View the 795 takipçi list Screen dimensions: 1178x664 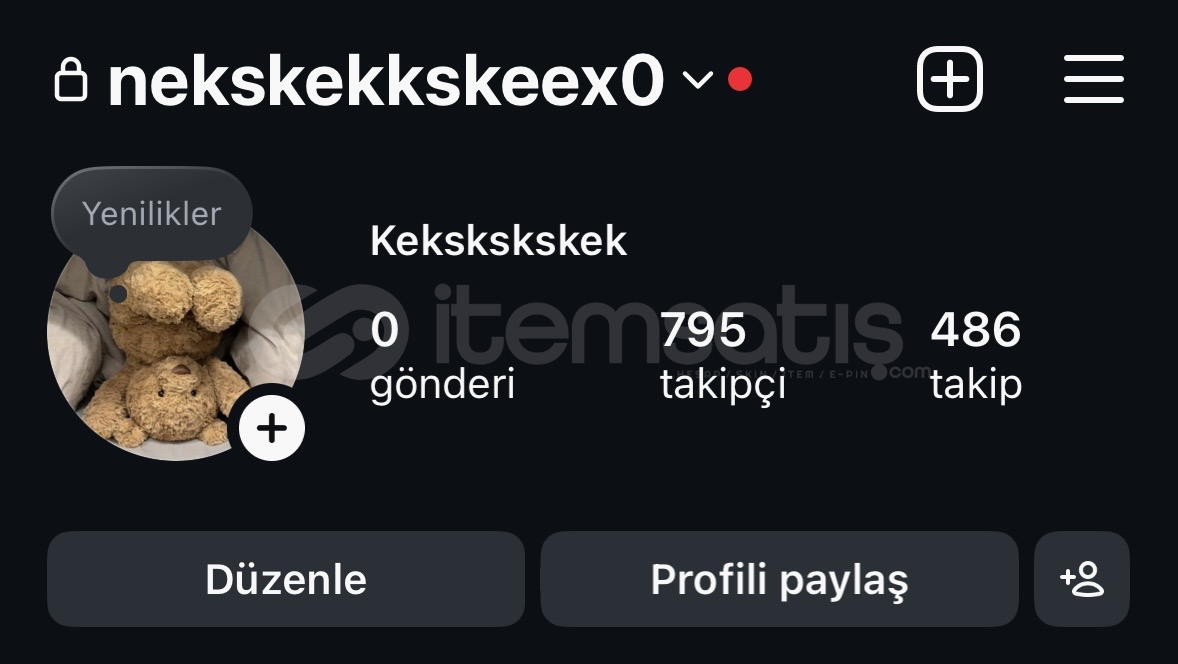point(722,356)
